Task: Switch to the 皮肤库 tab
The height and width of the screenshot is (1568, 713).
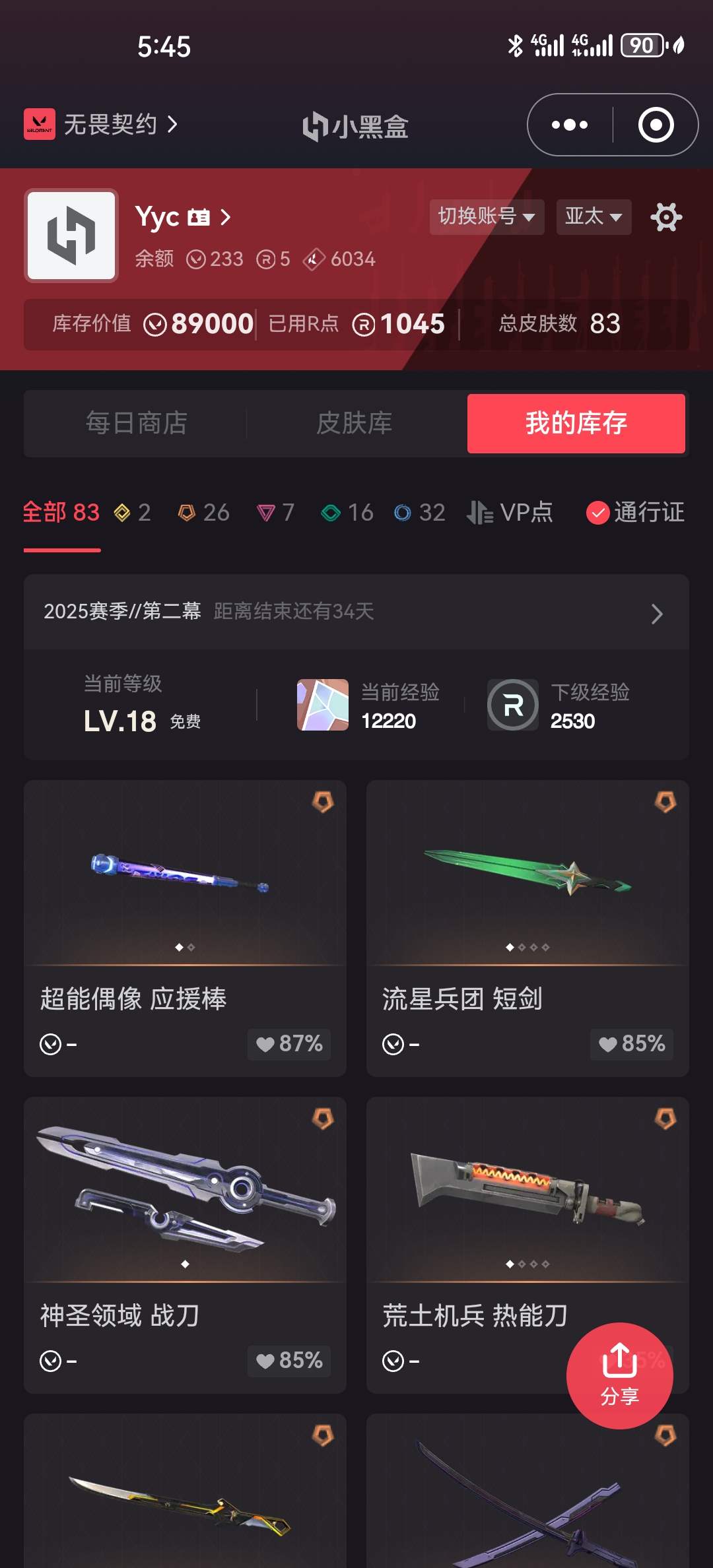Action: [355, 423]
